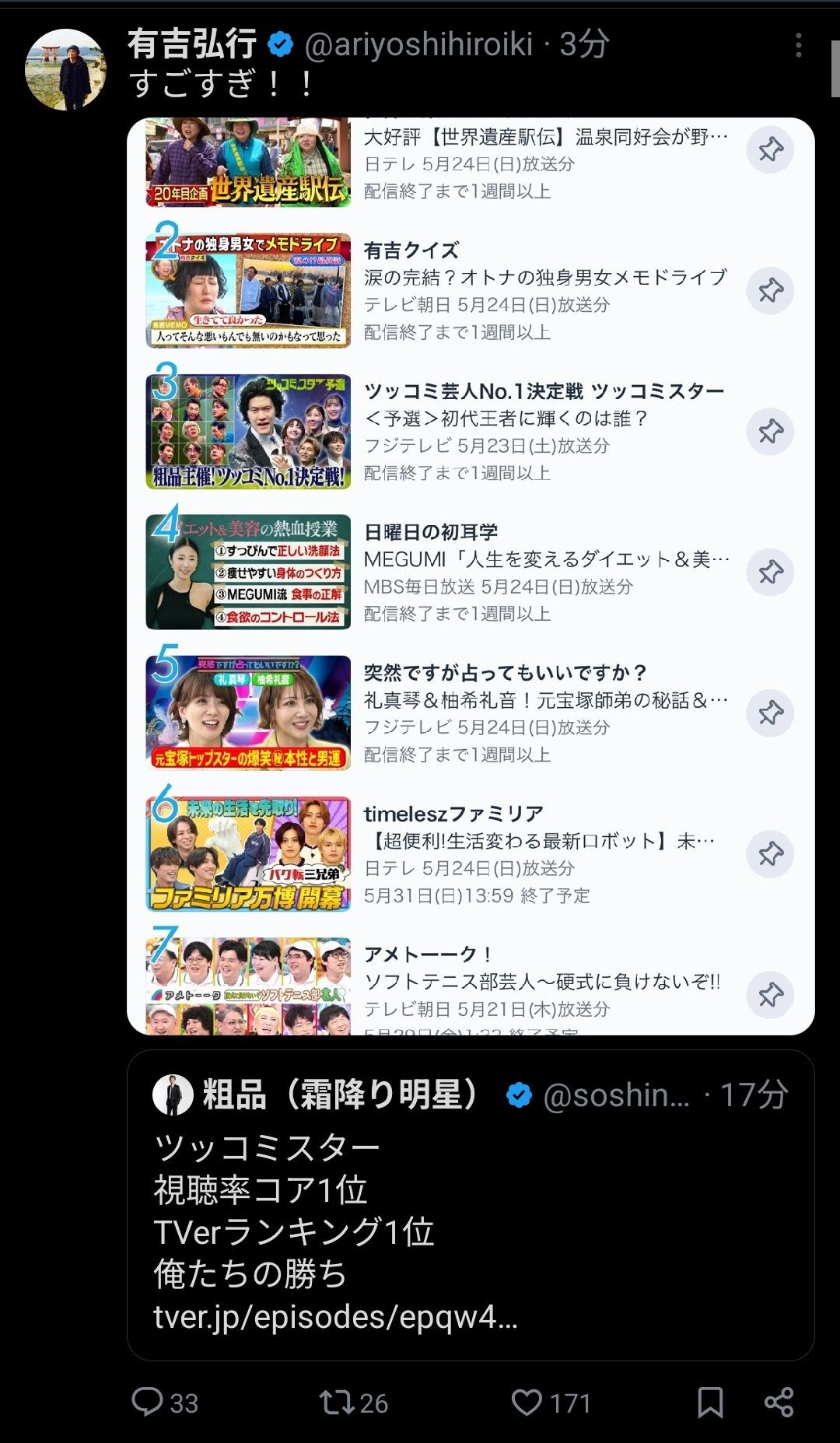
Task: Like the tweet with 171 likes
Action: 551,1403
